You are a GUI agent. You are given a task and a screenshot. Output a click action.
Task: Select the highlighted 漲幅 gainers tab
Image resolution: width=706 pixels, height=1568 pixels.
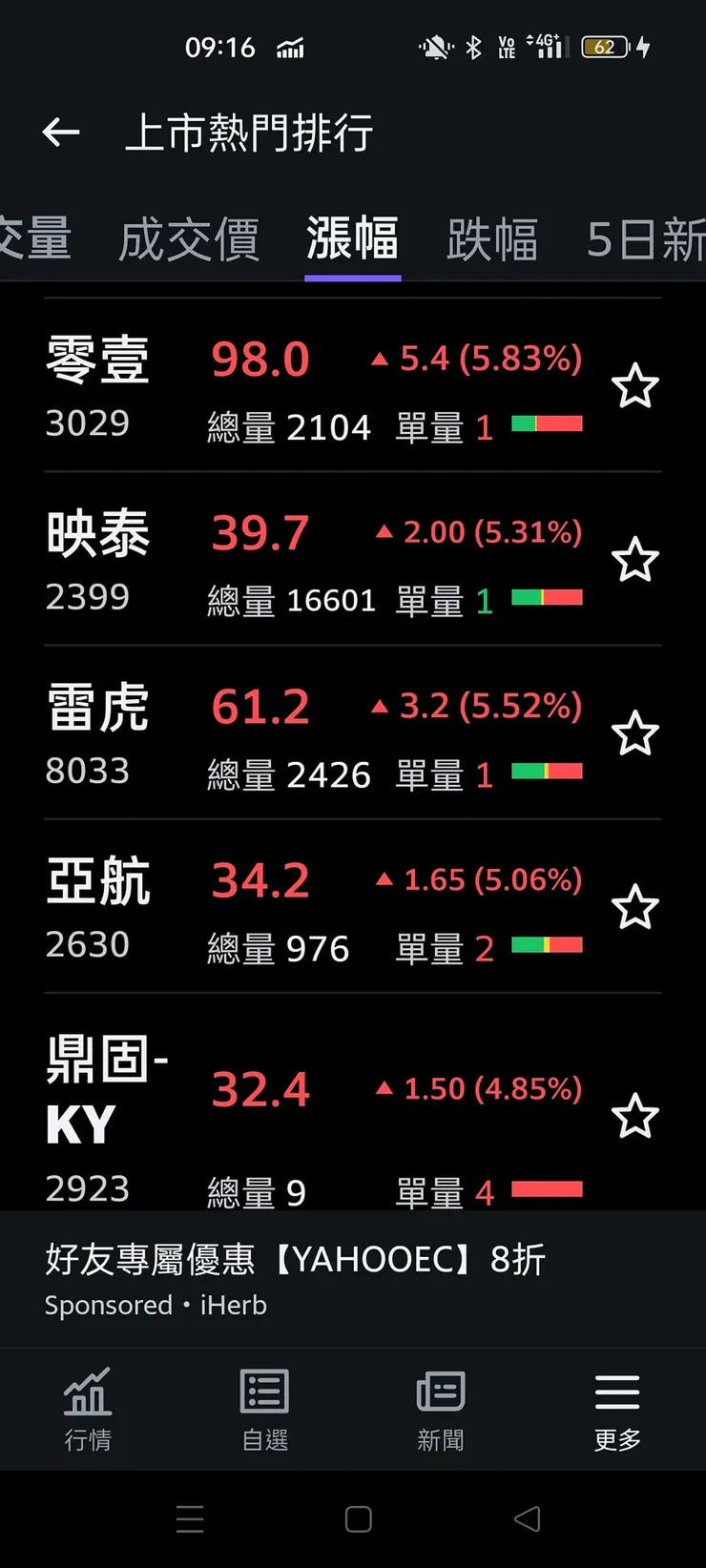tap(352, 240)
